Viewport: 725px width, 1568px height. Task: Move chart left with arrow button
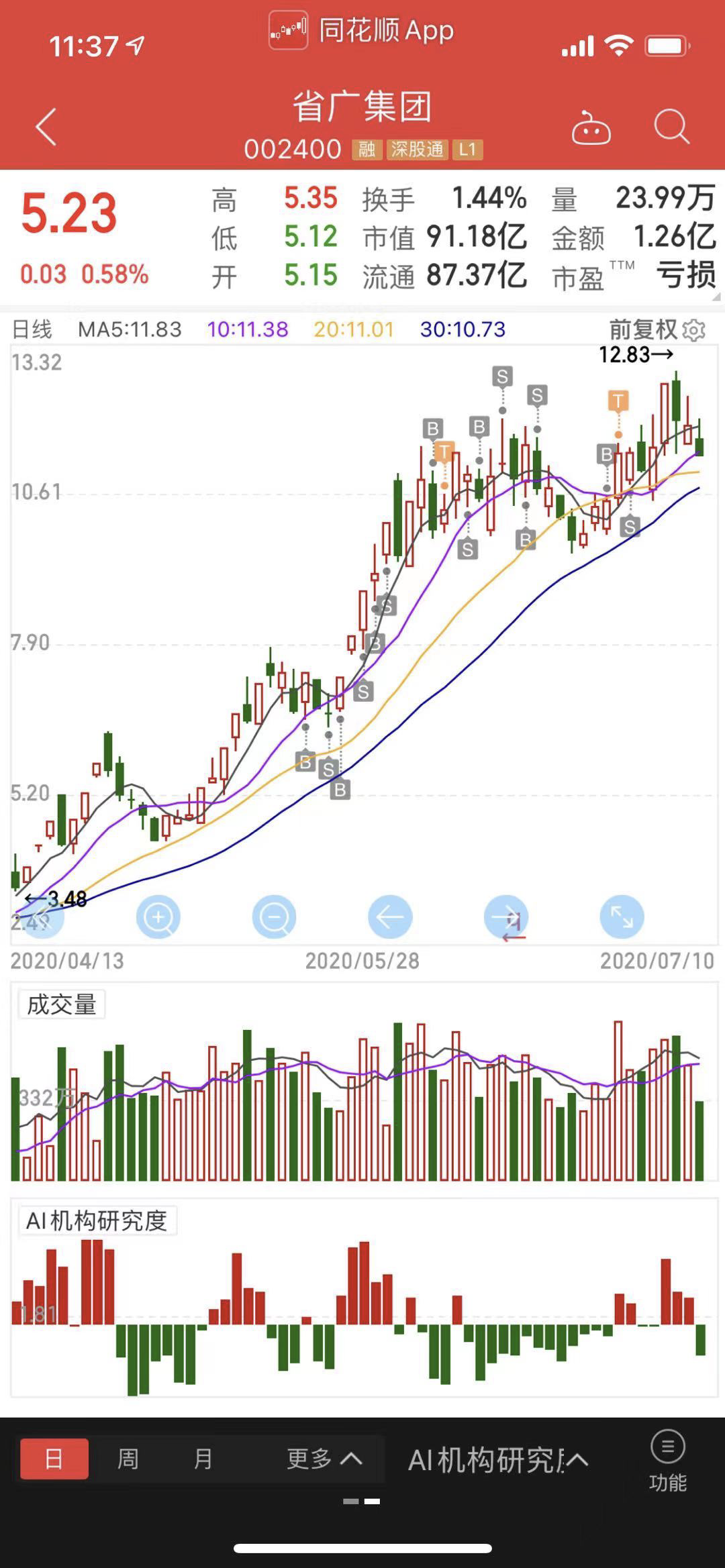[390, 917]
